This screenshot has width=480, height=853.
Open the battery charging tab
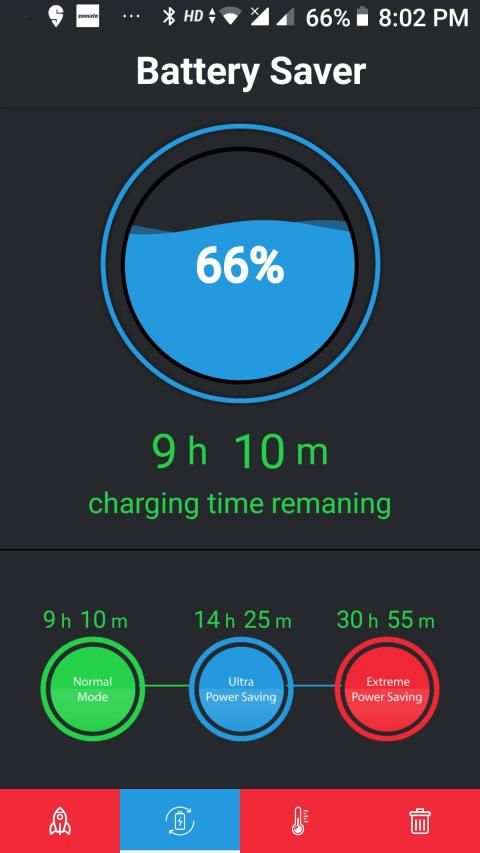180,820
